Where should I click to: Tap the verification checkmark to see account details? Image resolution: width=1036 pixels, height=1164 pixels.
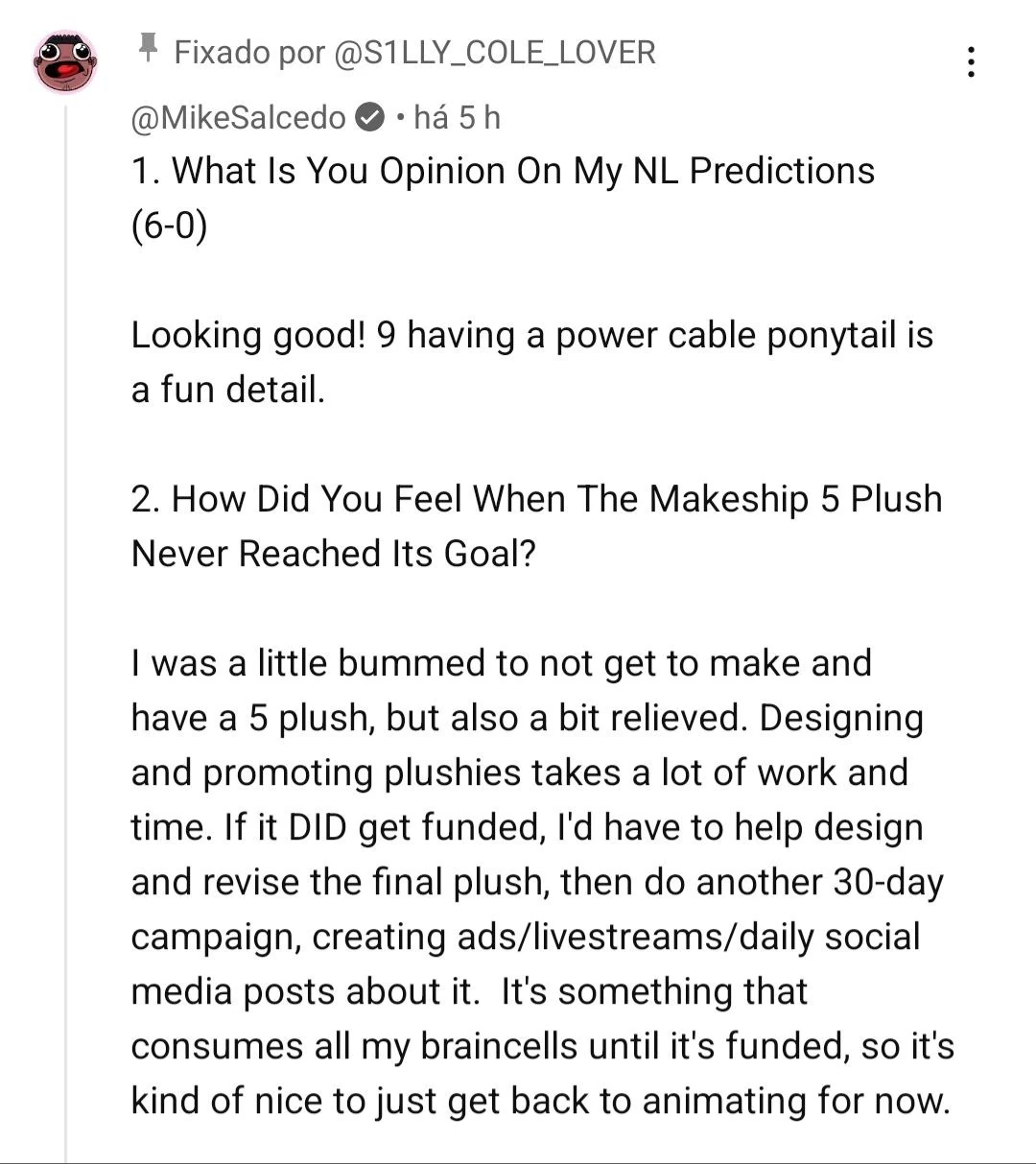click(x=369, y=115)
